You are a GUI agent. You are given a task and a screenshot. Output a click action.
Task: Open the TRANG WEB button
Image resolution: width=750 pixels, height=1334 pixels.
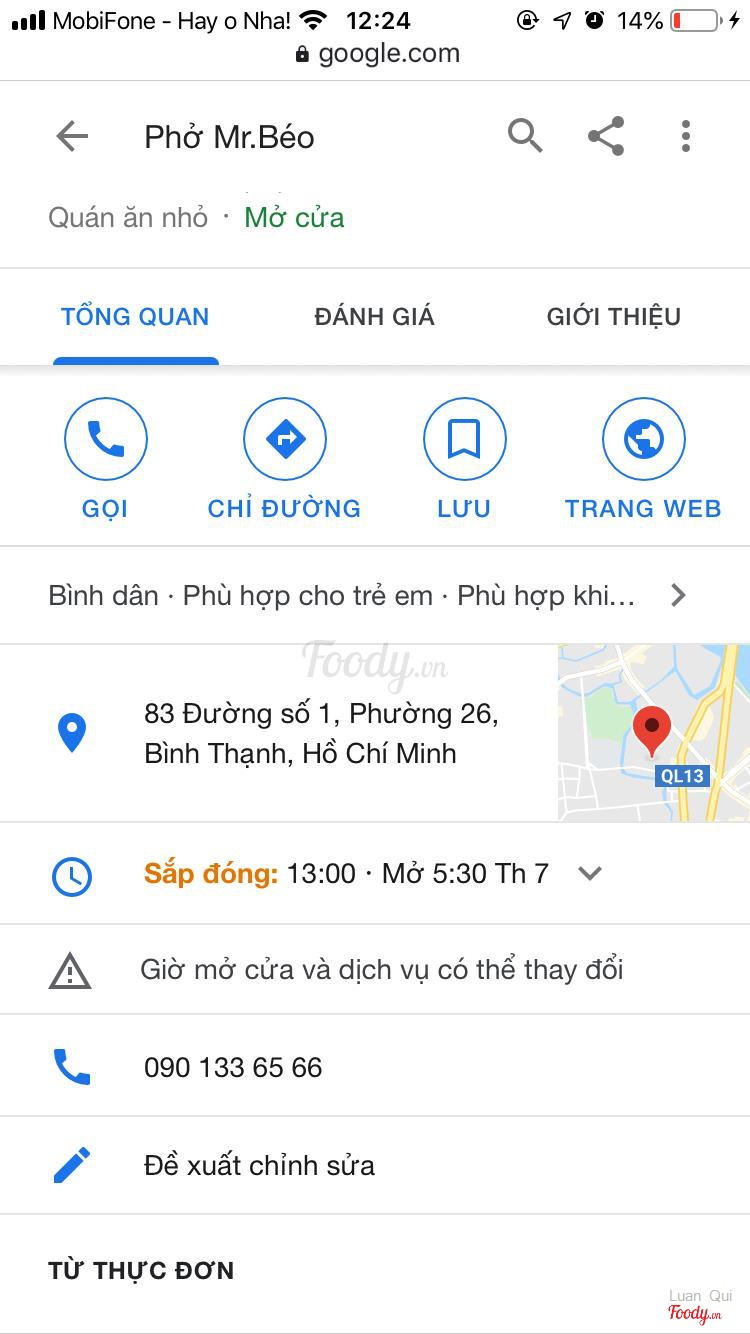coord(643,439)
